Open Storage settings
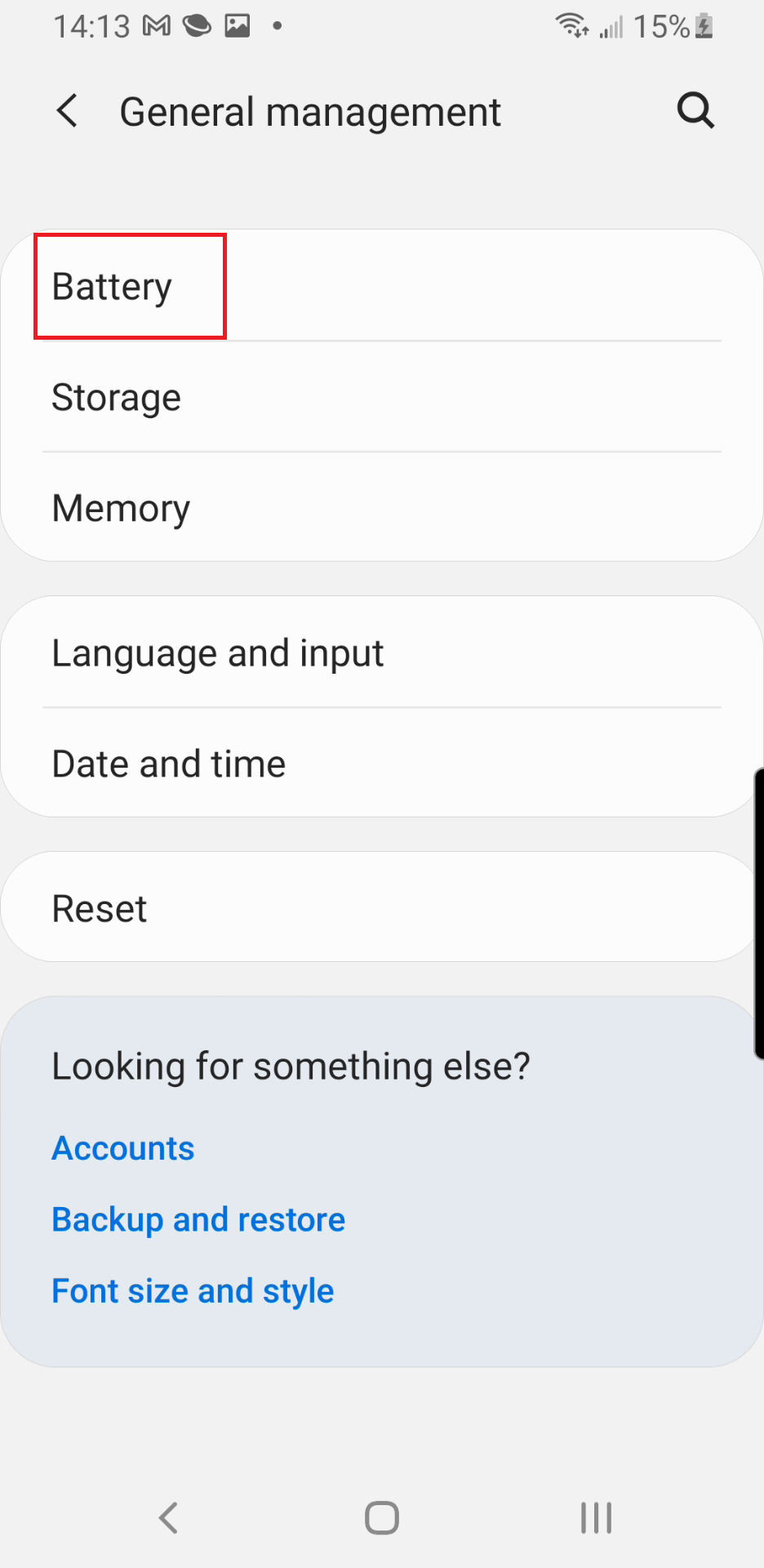The height and width of the screenshot is (1568, 764). (x=382, y=397)
